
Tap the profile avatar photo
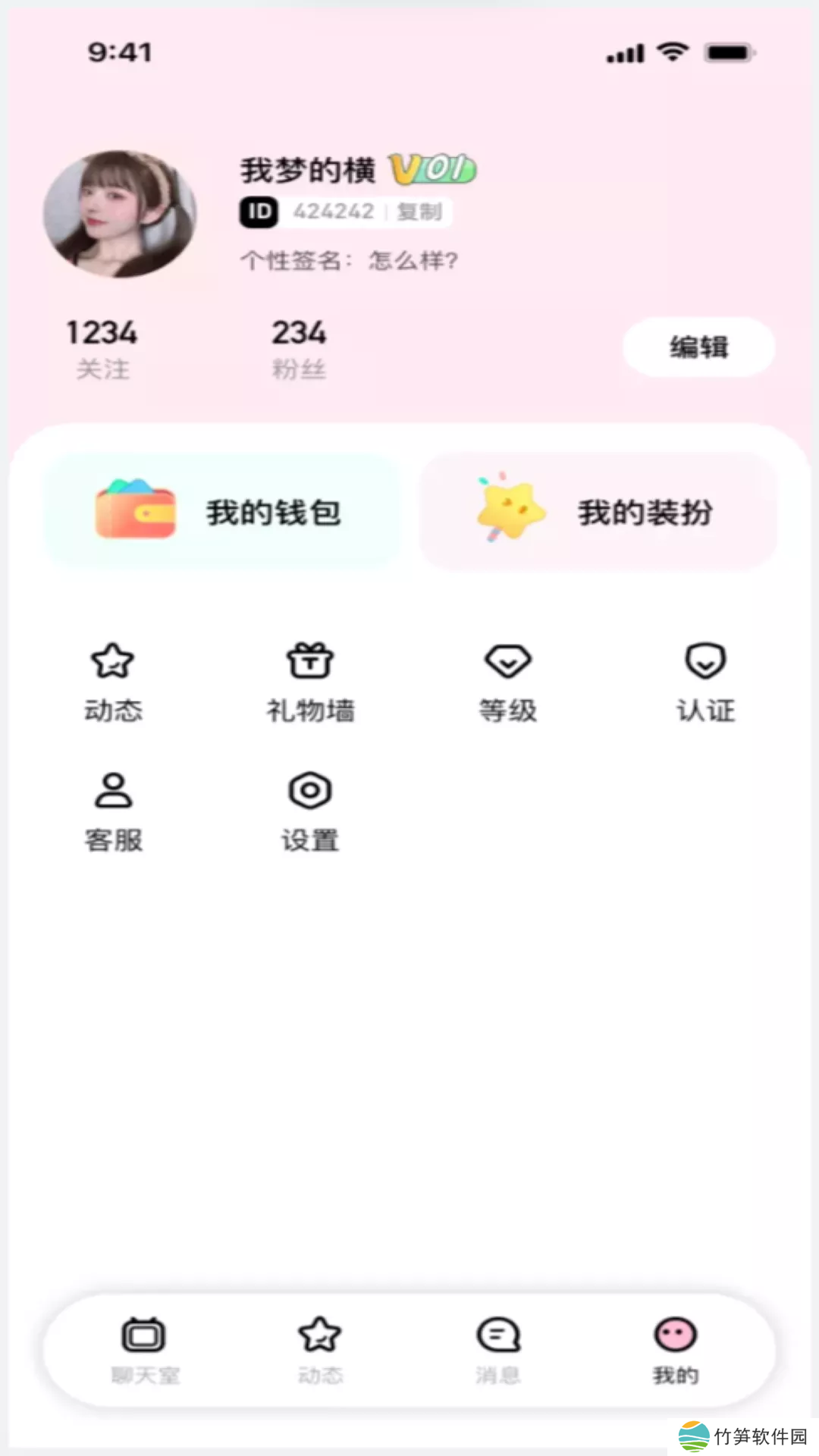120,214
